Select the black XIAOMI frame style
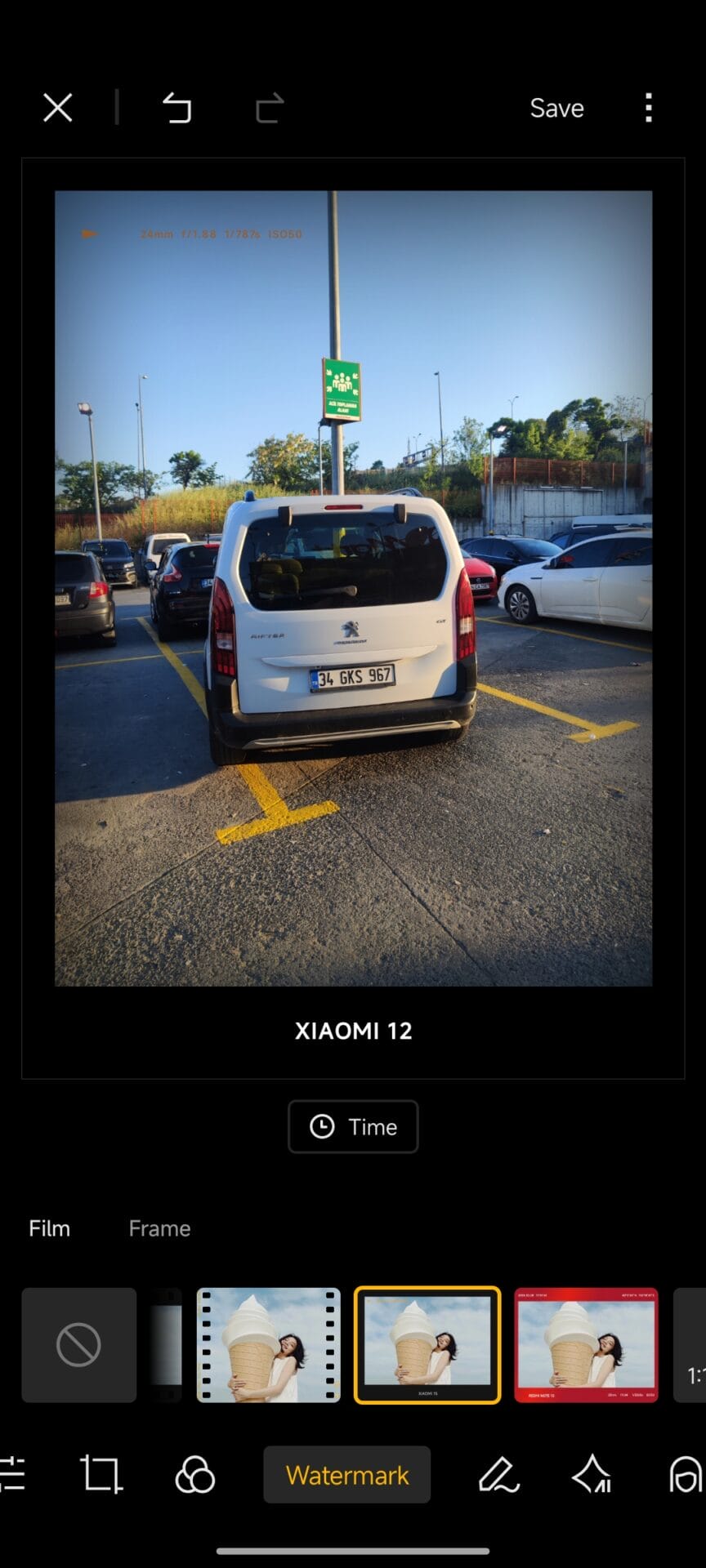The height and width of the screenshot is (1568, 706). [x=427, y=1345]
